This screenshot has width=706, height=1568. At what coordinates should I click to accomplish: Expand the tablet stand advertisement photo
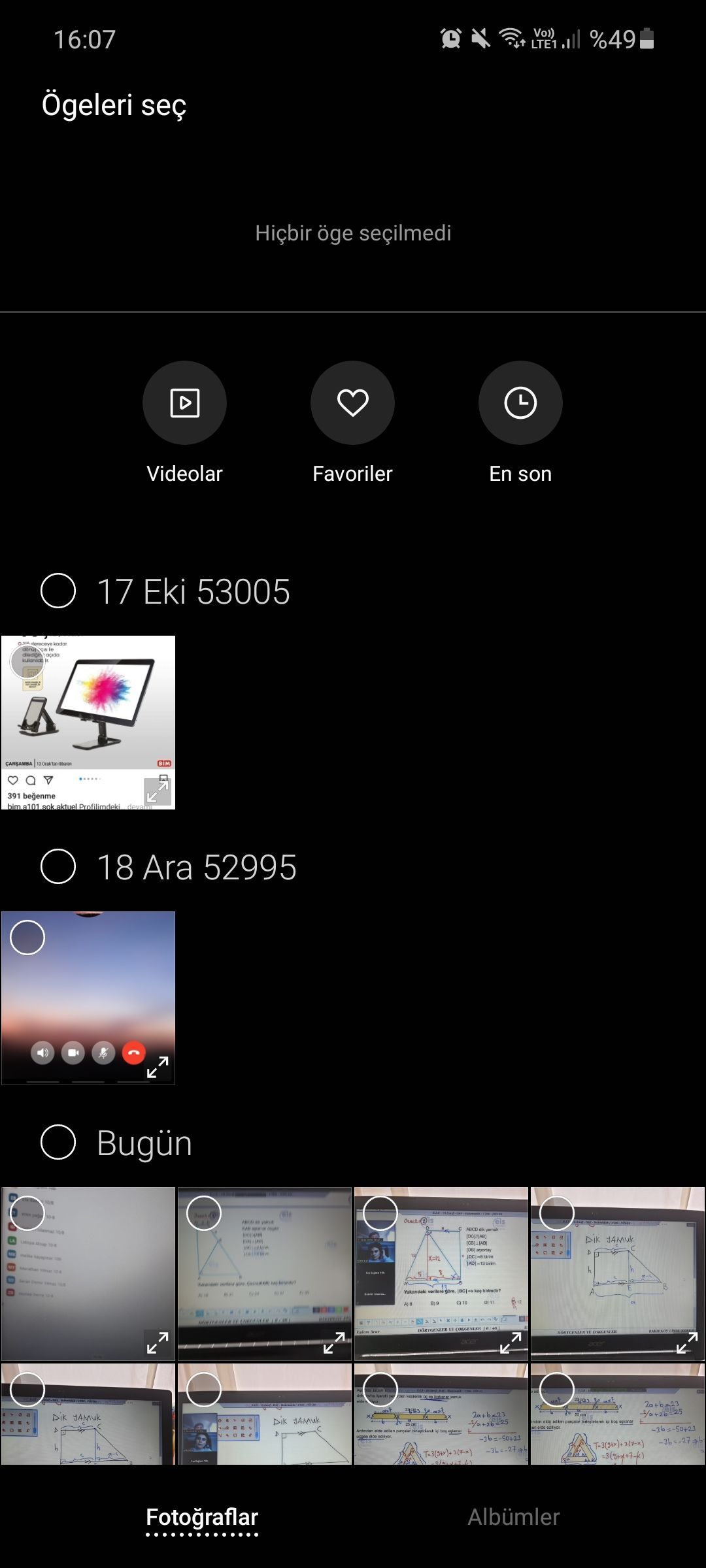[158, 791]
